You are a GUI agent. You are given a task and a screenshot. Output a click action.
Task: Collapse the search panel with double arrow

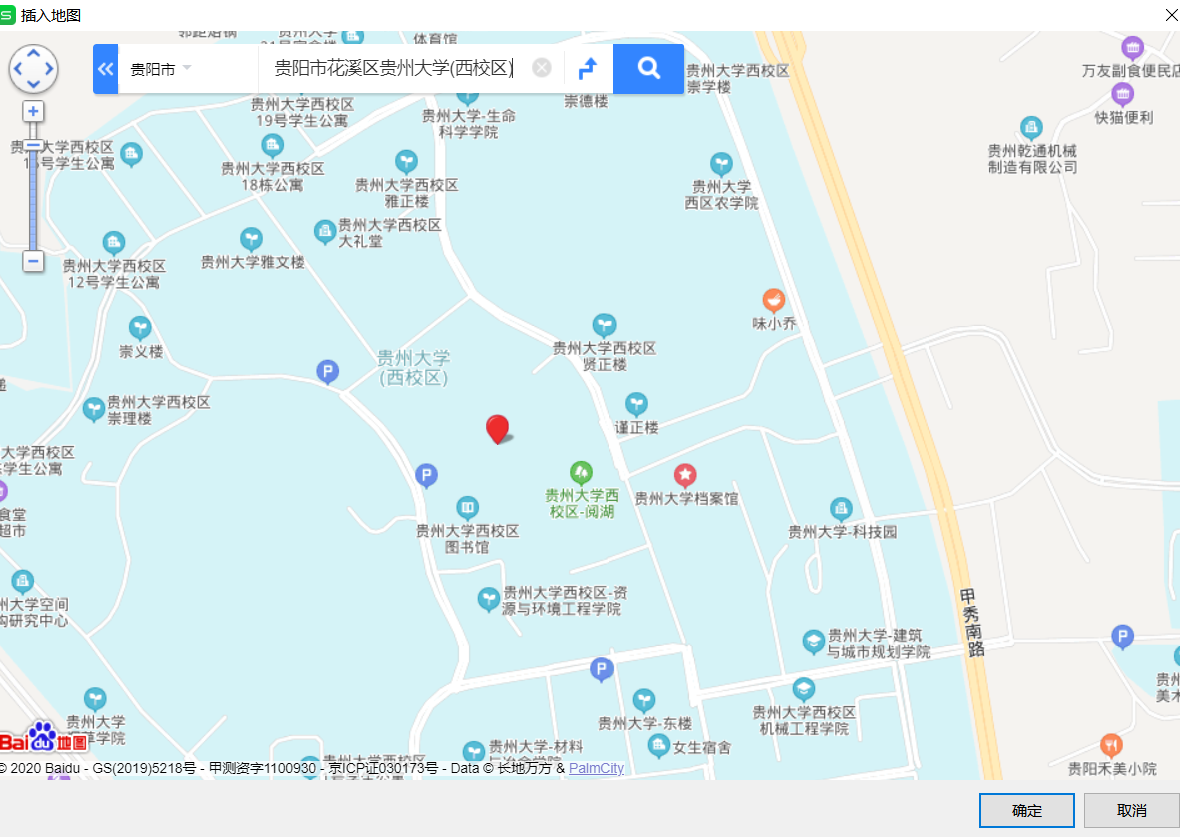105,69
